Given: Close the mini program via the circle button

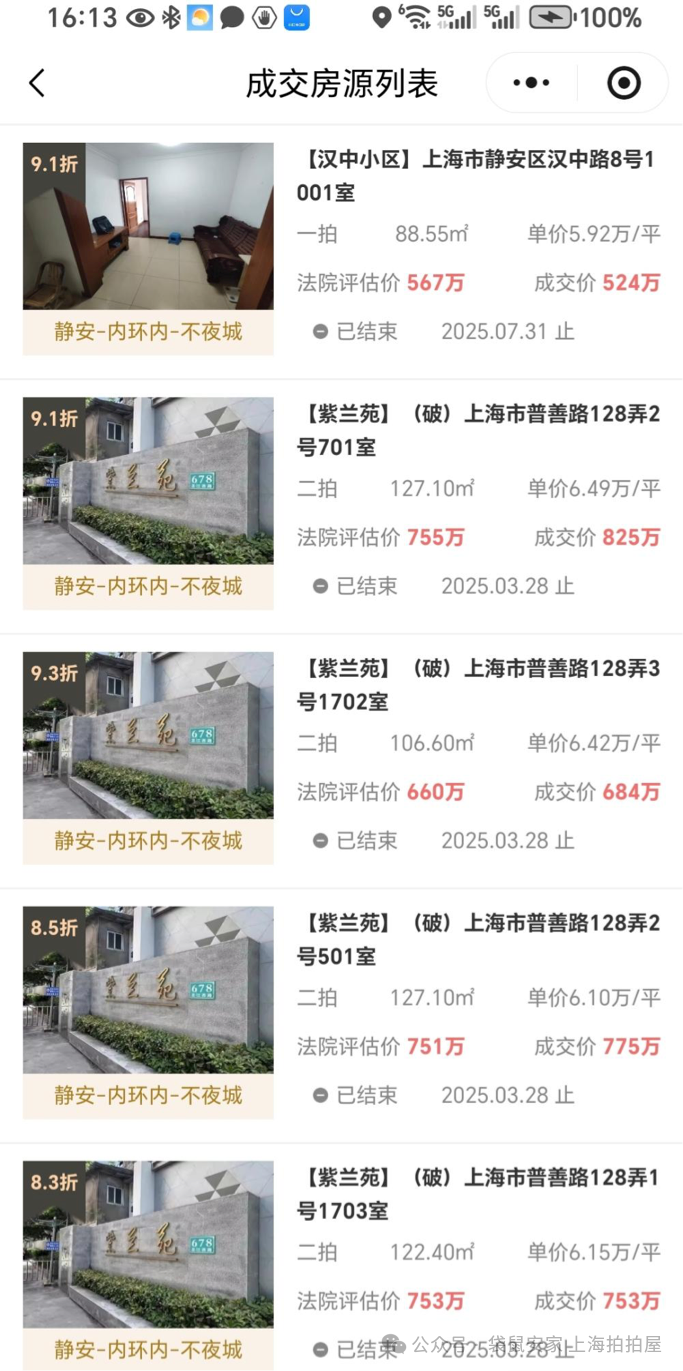Looking at the screenshot, I should click(x=624, y=83).
